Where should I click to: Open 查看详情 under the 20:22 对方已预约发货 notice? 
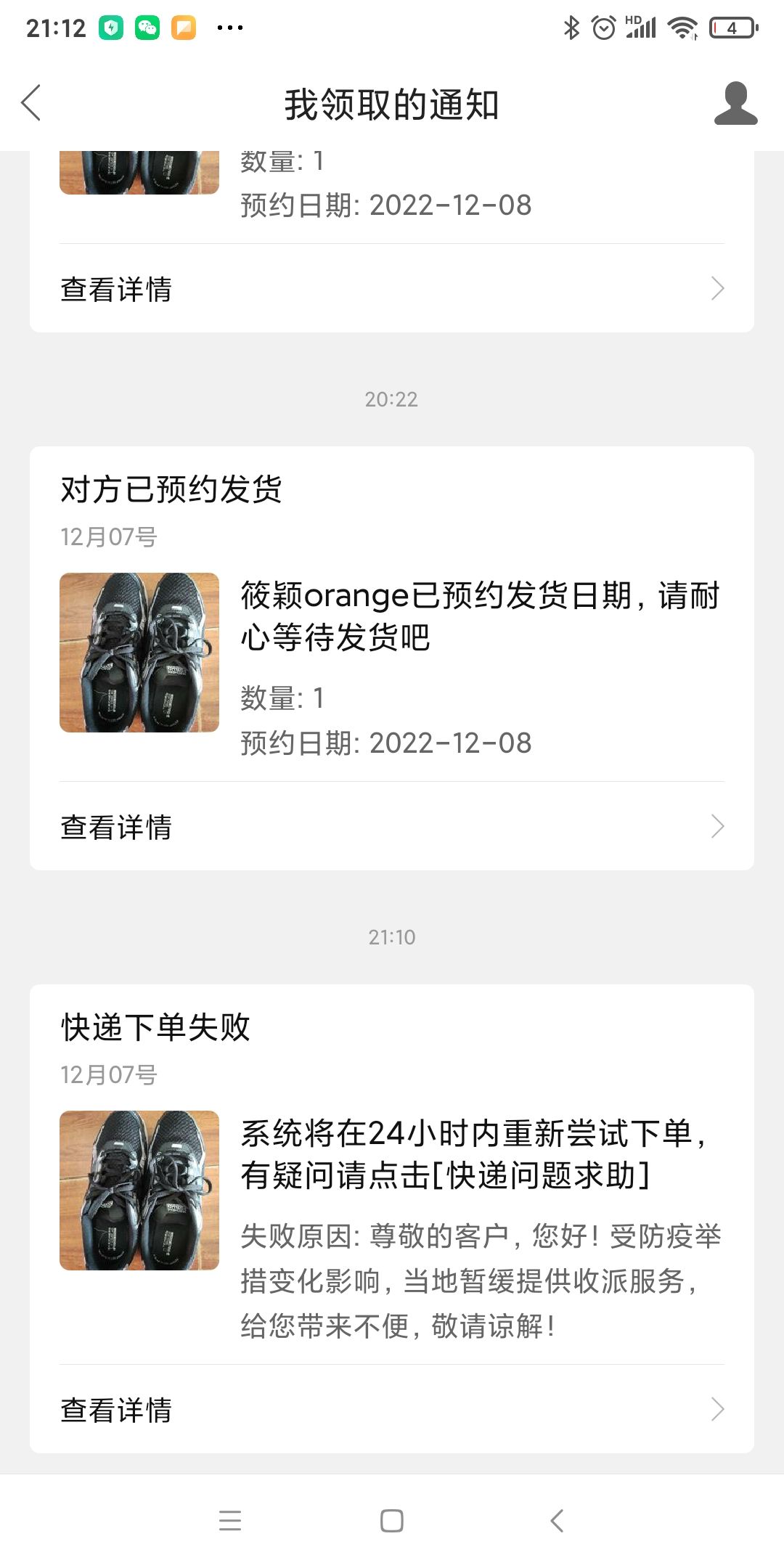pyautogui.click(x=392, y=826)
